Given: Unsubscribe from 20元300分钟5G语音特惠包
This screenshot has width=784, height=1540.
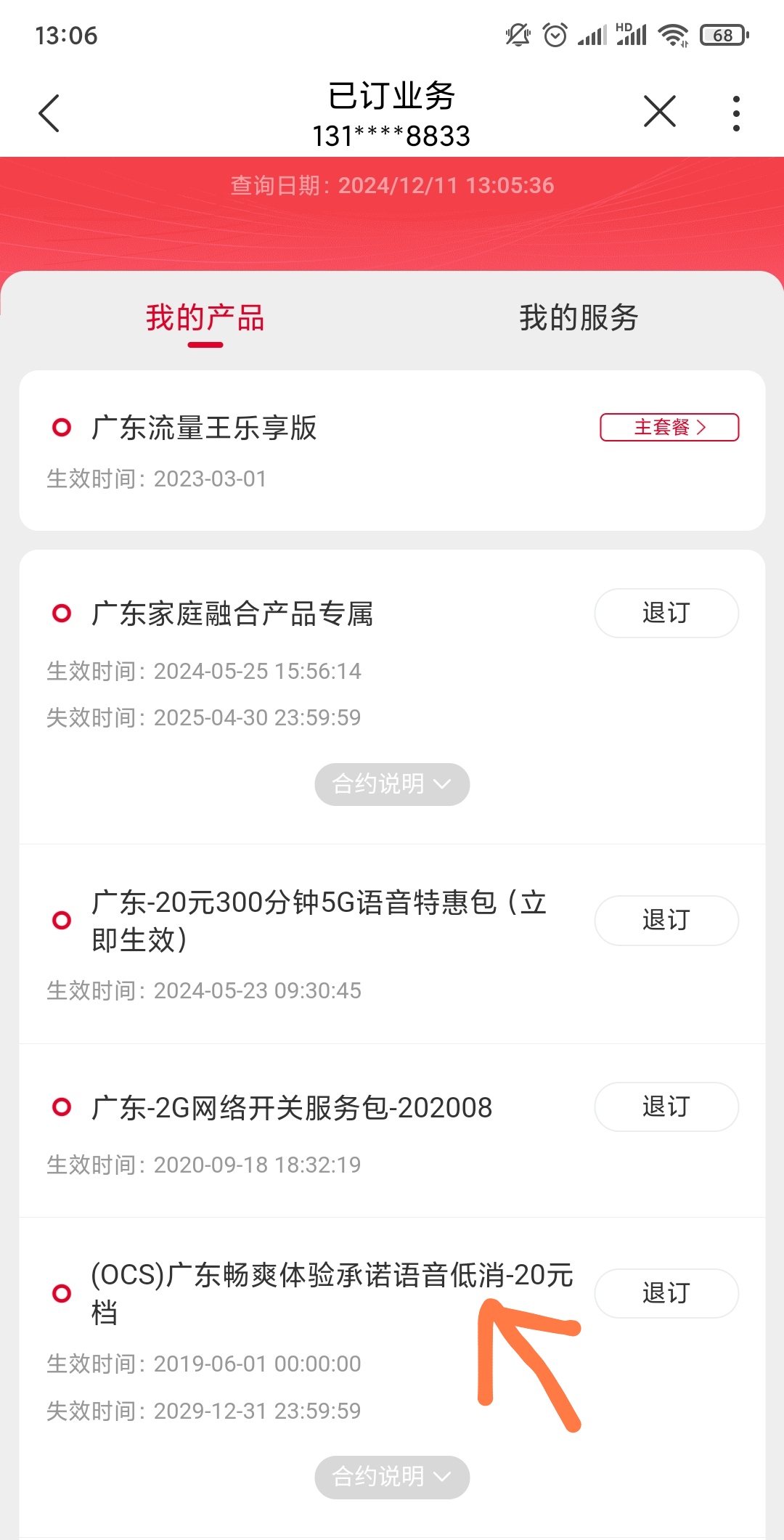Looking at the screenshot, I should pos(666,920).
